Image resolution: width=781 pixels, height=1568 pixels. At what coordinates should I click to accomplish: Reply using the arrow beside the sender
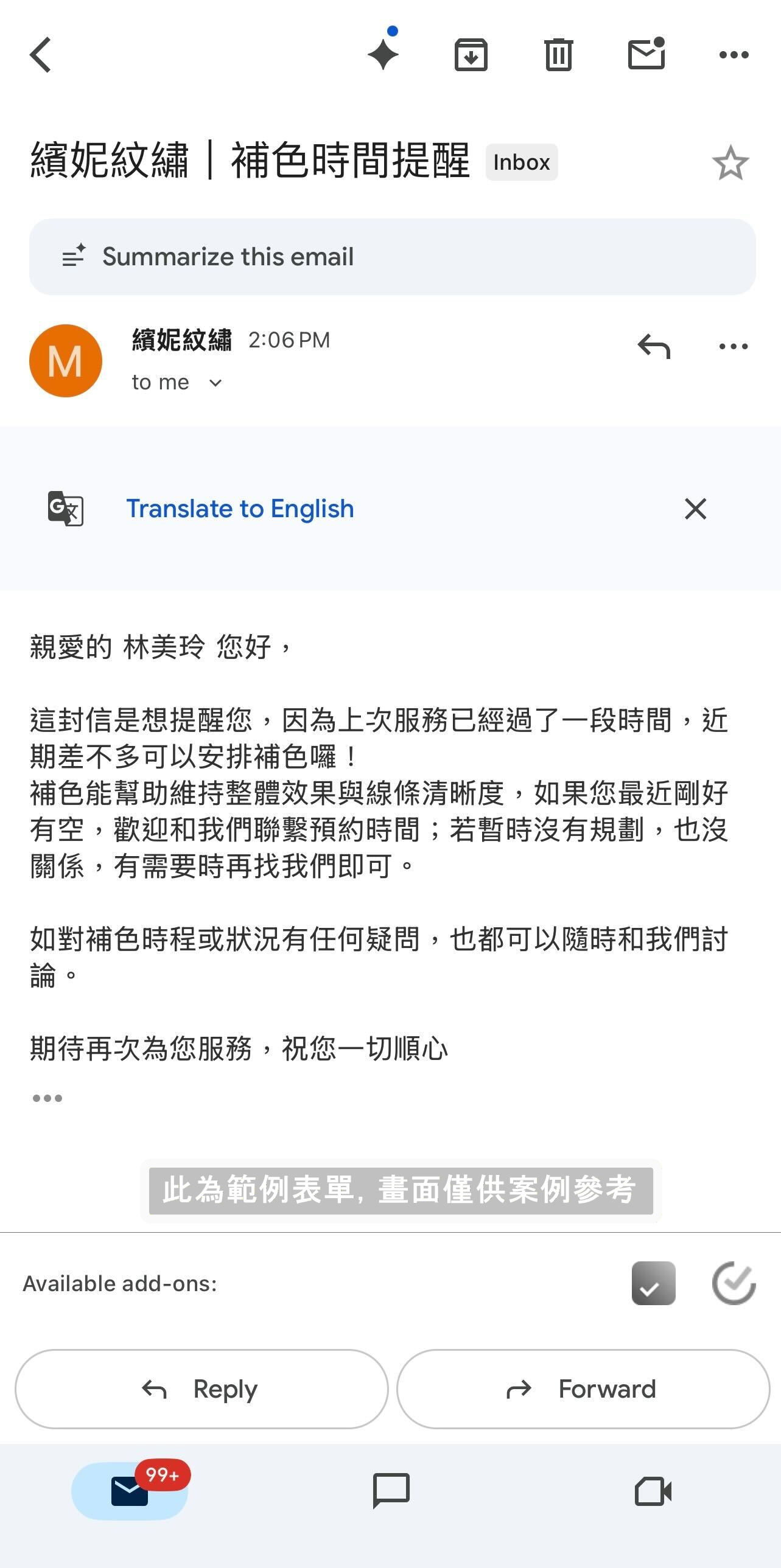pyautogui.click(x=654, y=346)
